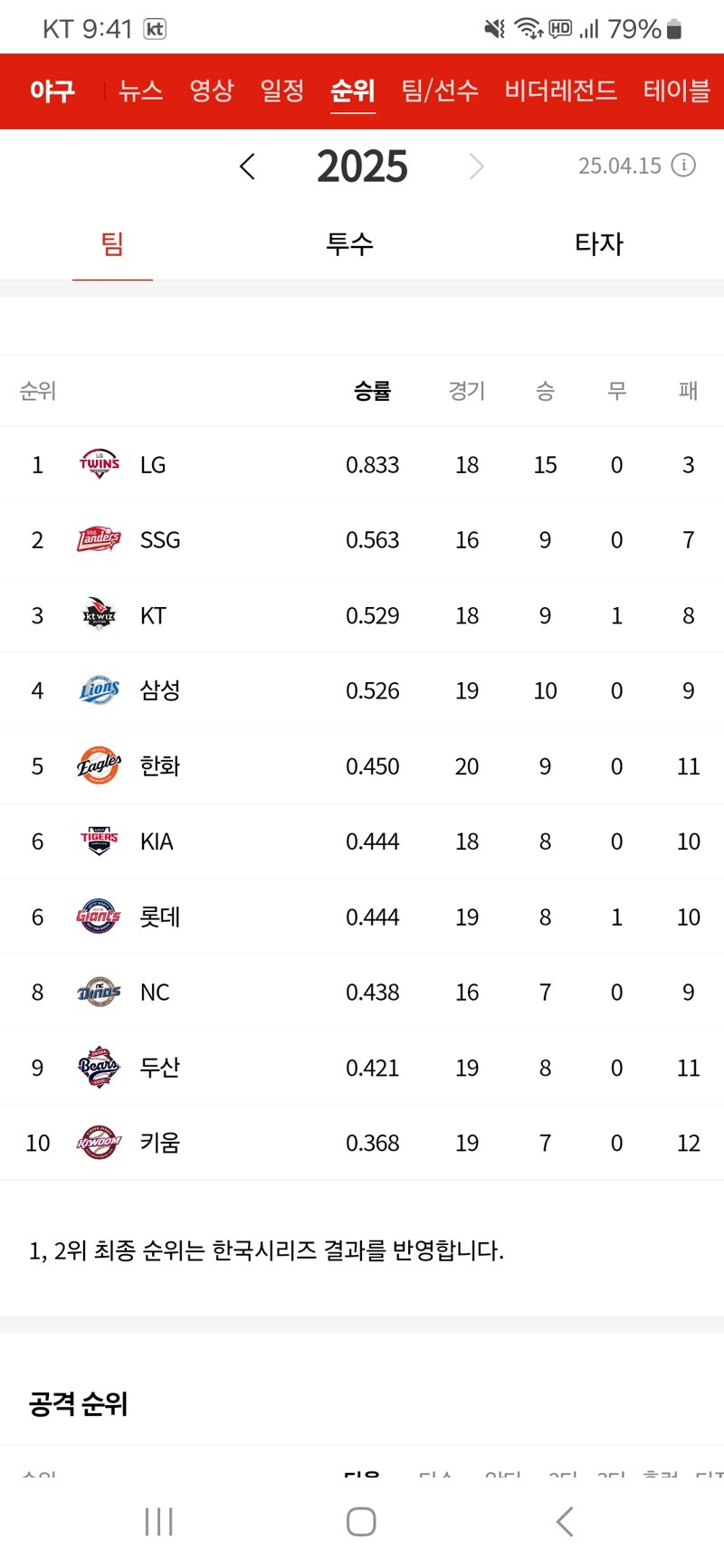Viewport: 724px width, 1568px height.
Task: Open the SSG team row
Action: click(362, 540)
